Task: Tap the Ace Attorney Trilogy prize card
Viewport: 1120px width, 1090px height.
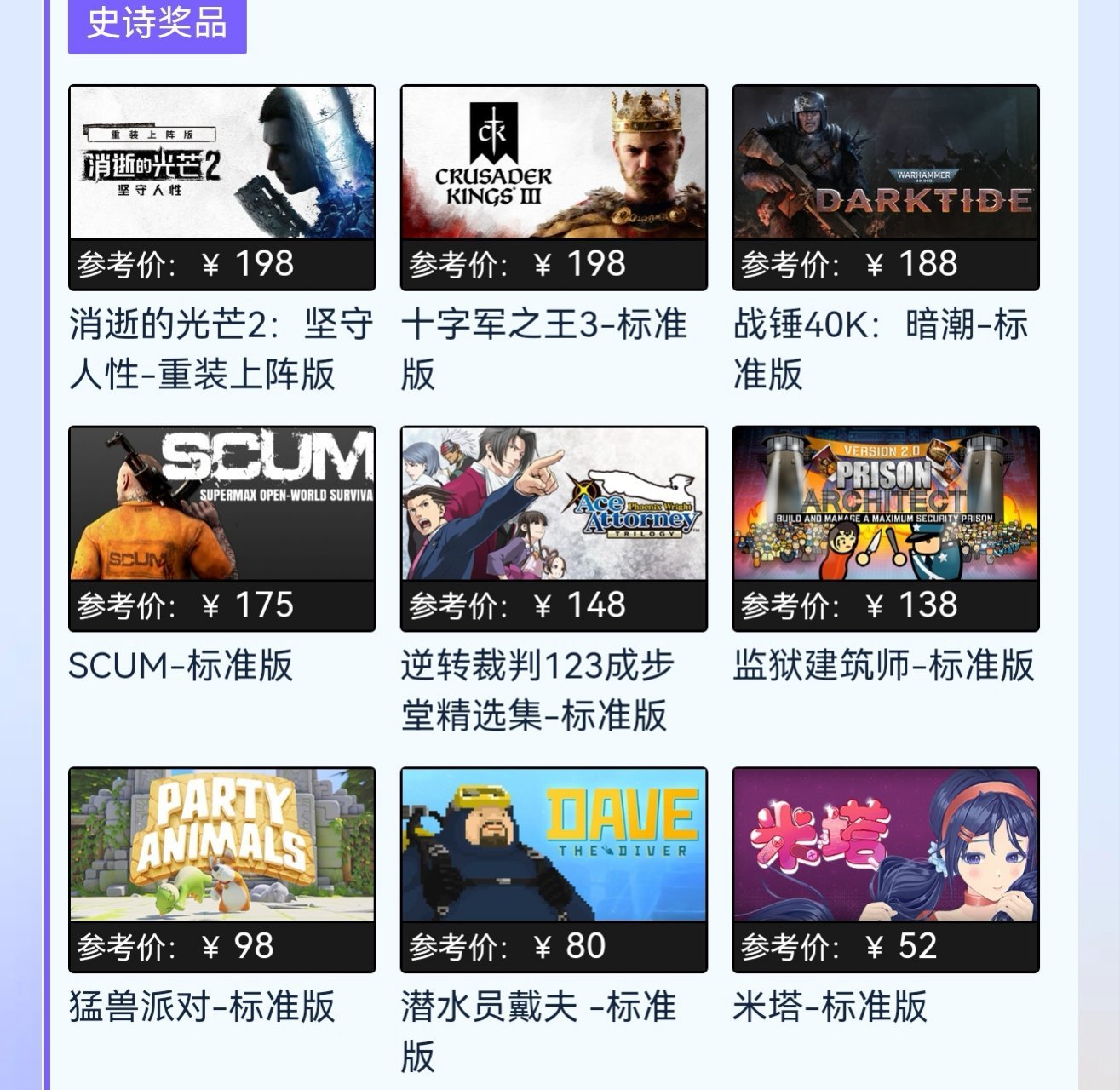Action: pyautogui.click(x=554, y=504)
